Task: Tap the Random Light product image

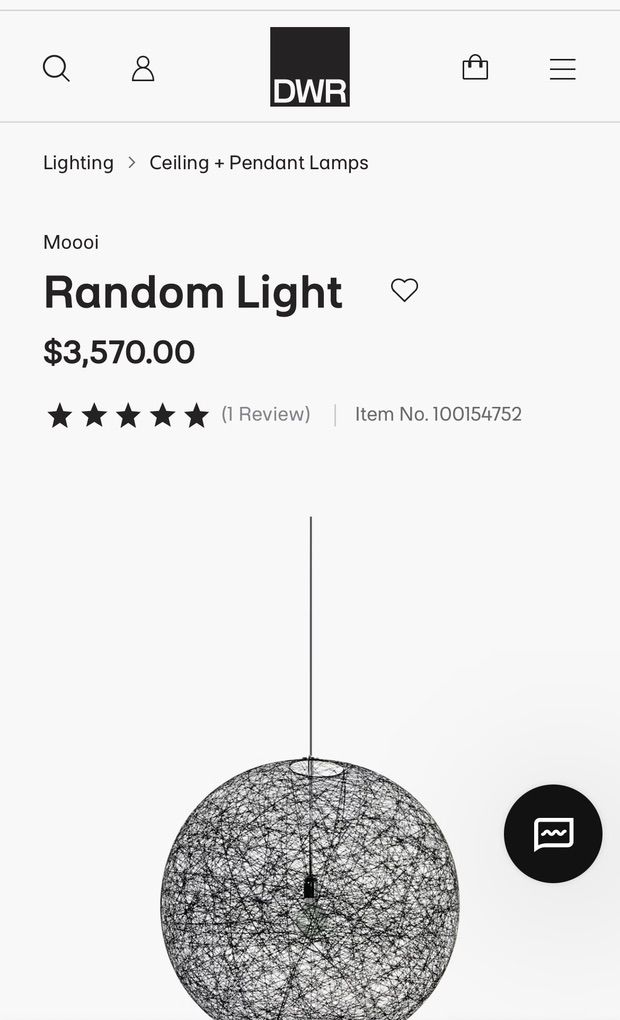Action: (310, 880)
